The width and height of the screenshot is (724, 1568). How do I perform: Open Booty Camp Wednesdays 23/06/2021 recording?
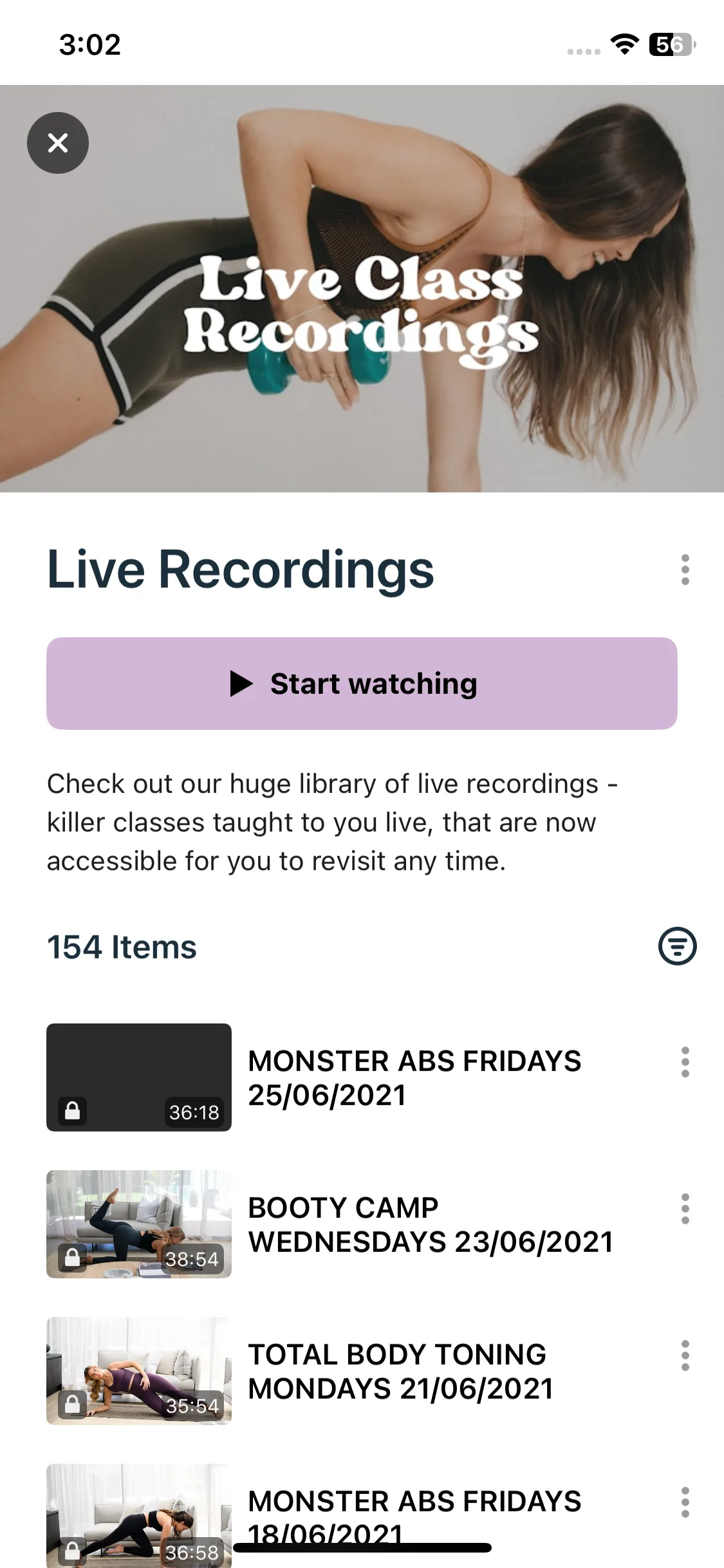pyautogui.click(x=430, y=1224)
